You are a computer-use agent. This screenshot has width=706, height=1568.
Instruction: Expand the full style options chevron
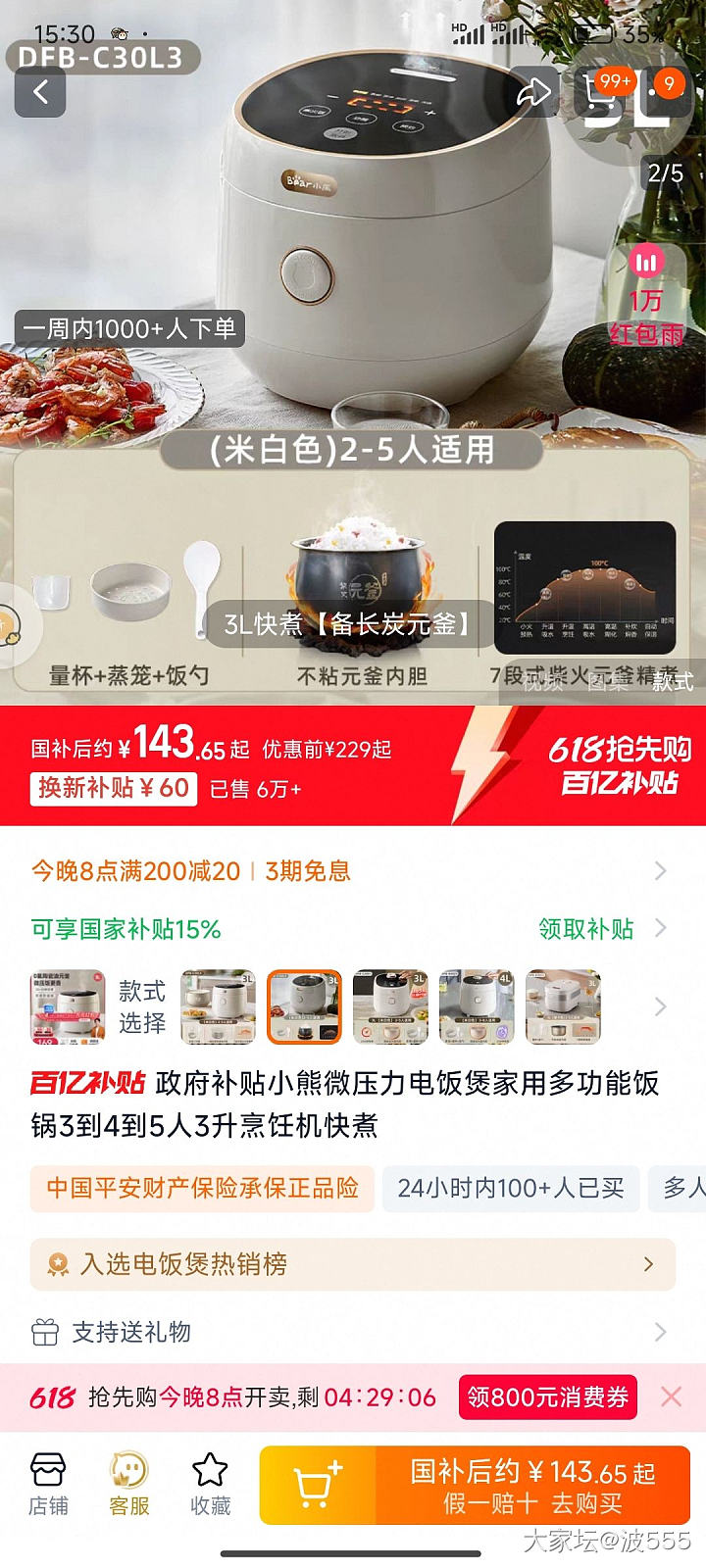point(660,1006)
